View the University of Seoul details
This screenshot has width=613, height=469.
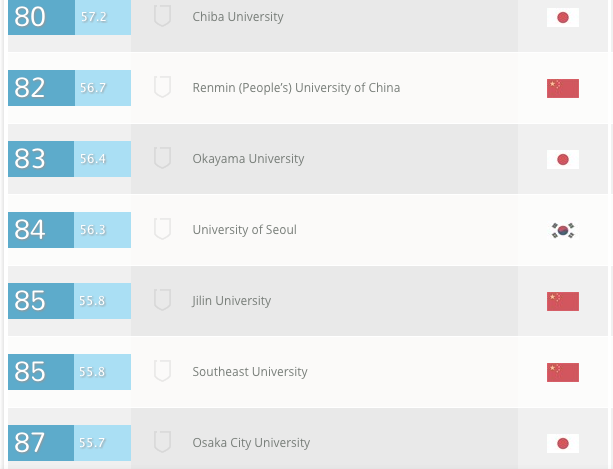coord(244,230)
